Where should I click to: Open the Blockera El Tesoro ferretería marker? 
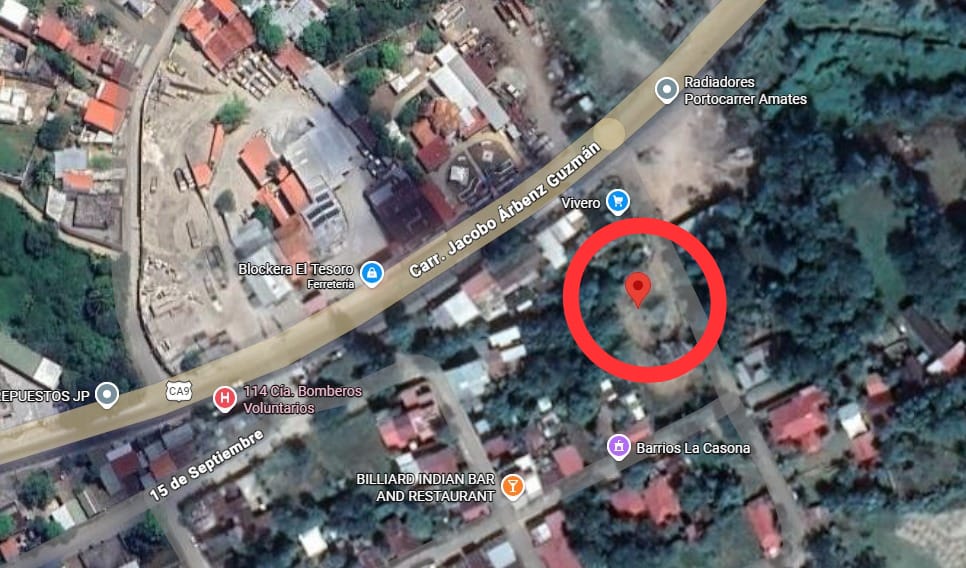click(x=372, y=271)
